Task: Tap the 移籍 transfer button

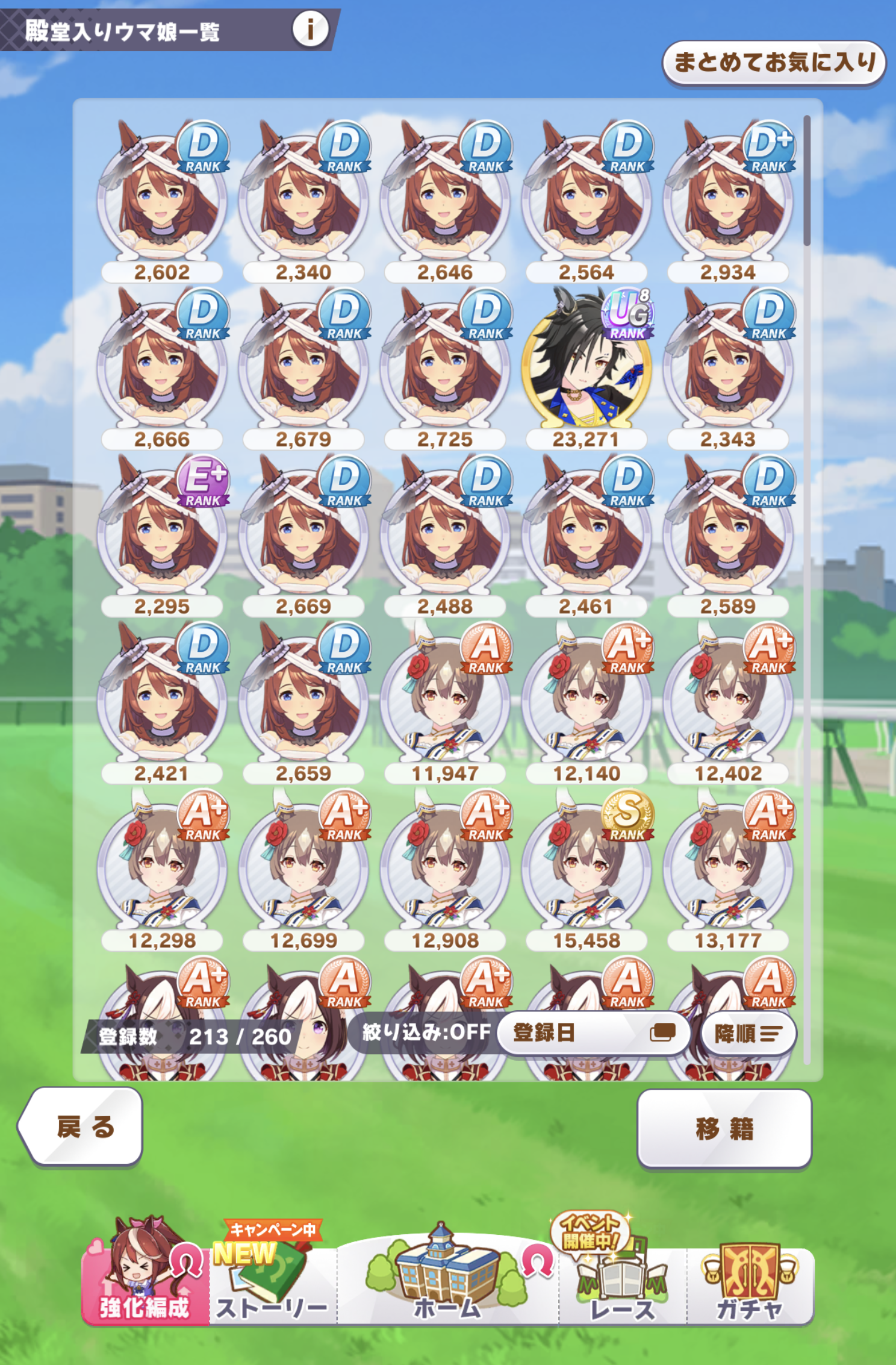Action: 724,1128
